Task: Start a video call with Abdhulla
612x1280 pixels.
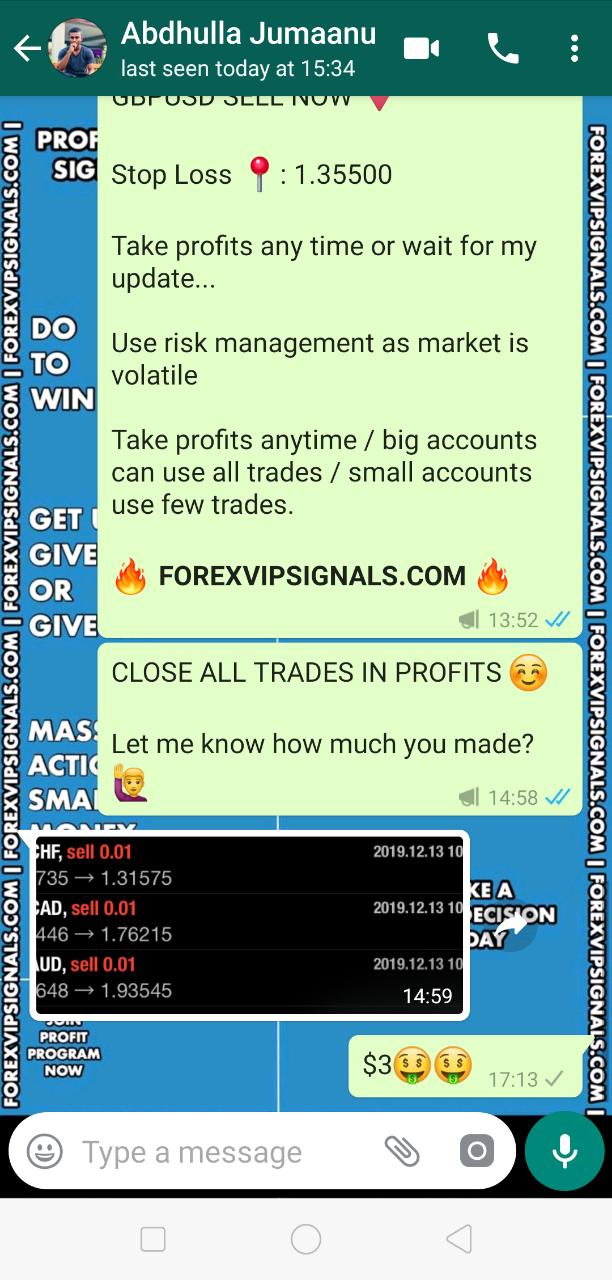Action: coord(422,48)
